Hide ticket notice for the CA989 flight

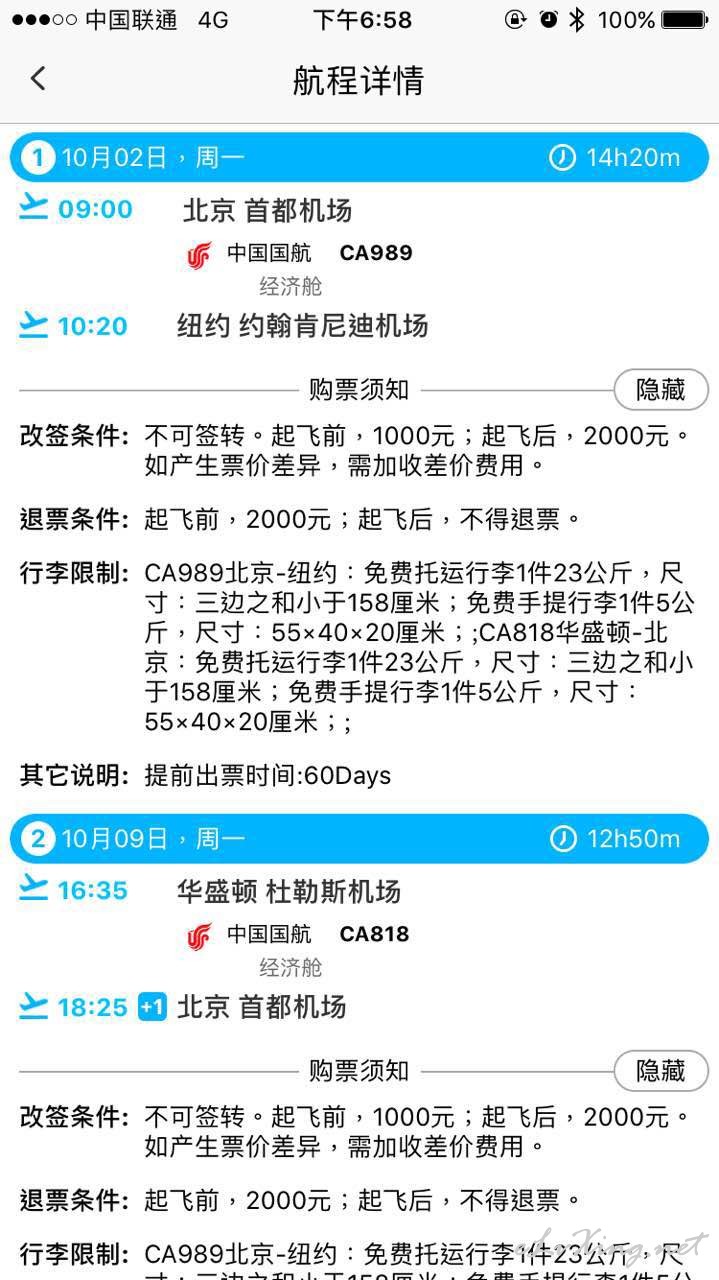[x=661, y=389]
